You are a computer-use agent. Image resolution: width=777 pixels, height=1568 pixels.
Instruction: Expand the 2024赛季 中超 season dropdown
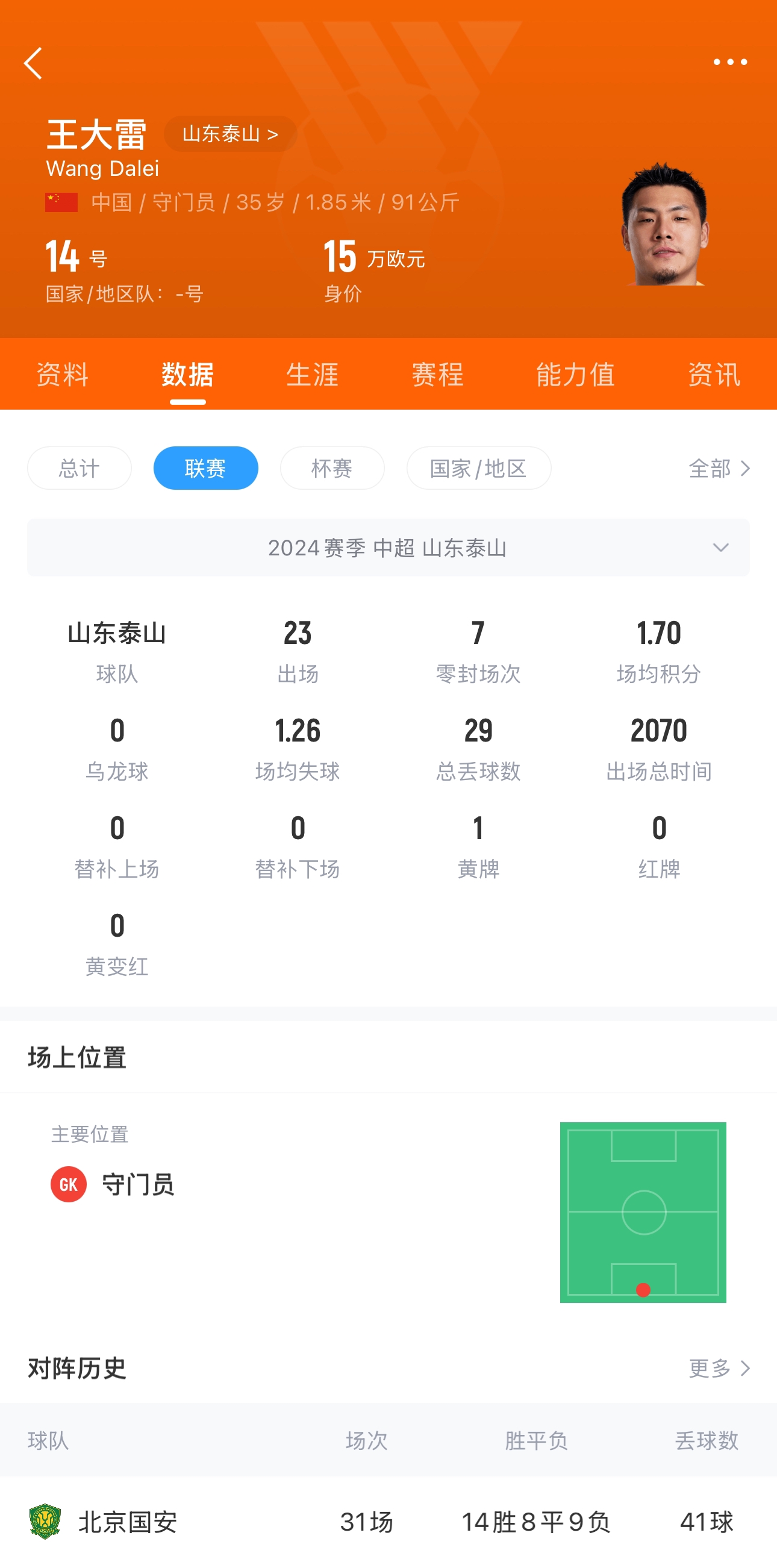pos(388,548)
